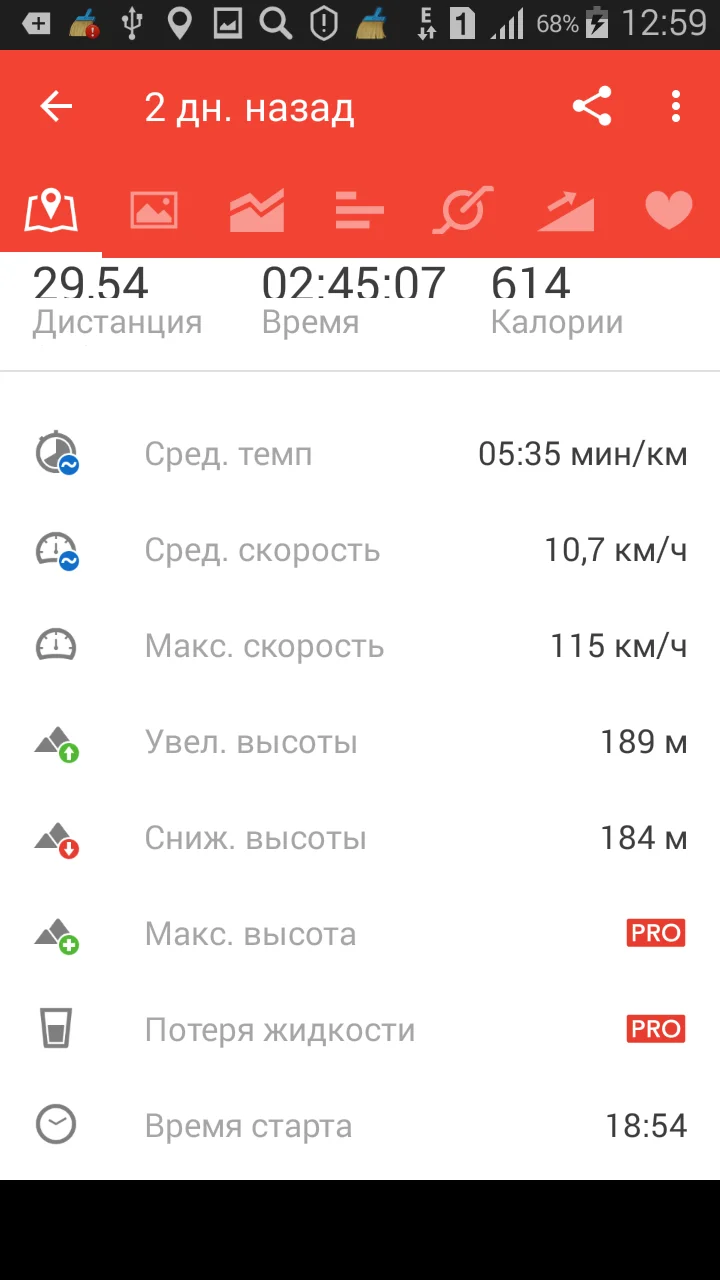Open the charts tab

tap(257, 210)
